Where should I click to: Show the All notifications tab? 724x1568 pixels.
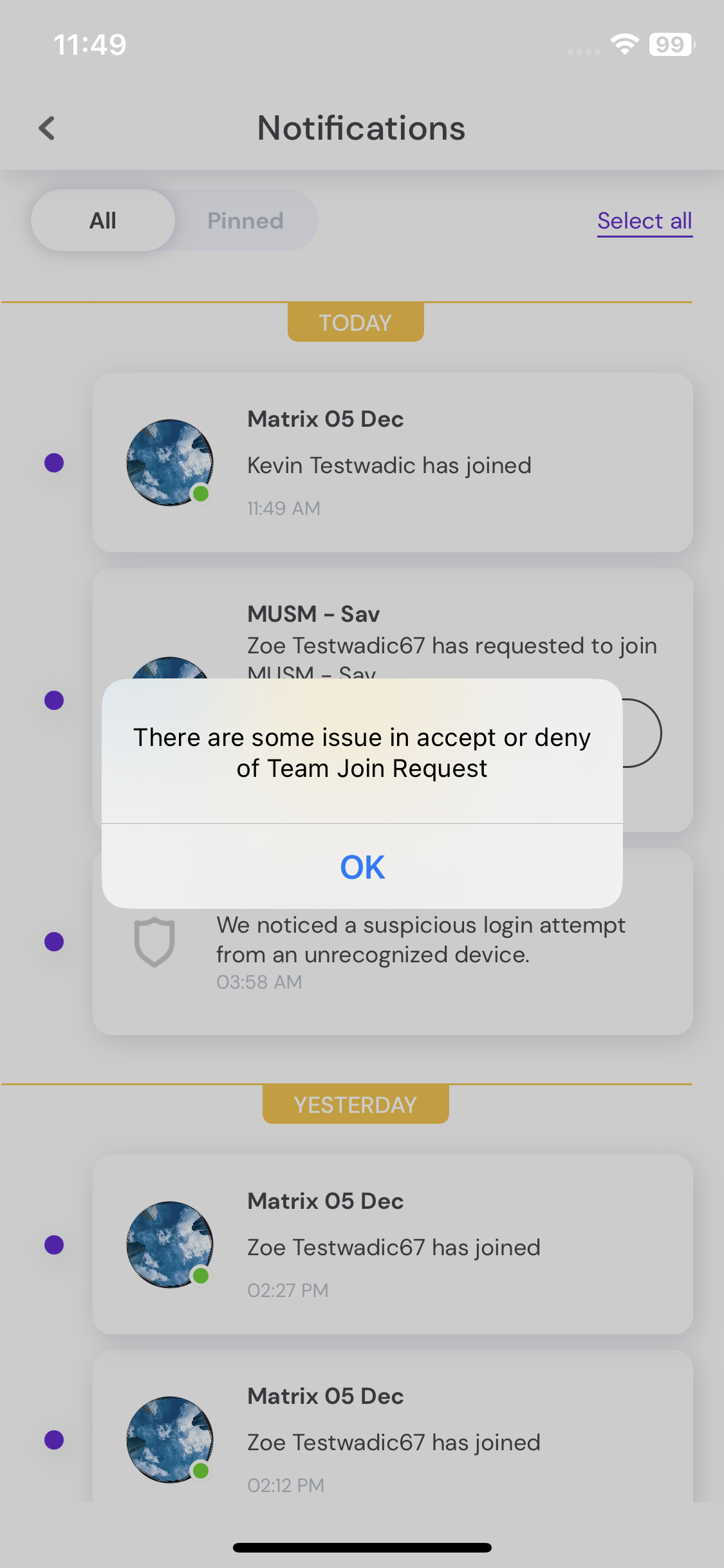[x=103, y=221]
